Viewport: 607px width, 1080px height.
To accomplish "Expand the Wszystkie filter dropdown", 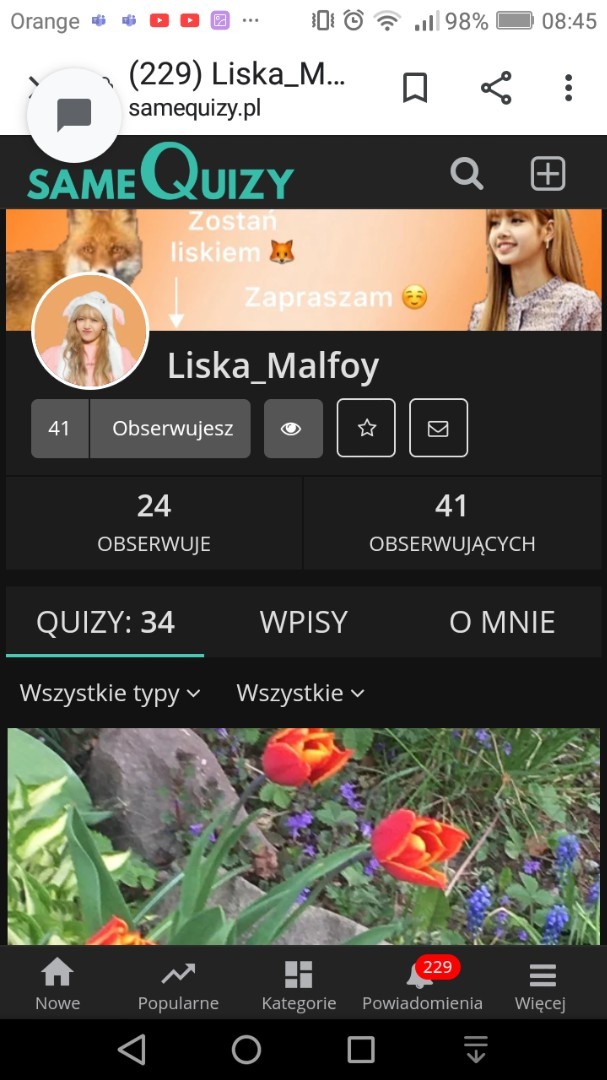I will (300, 693).
